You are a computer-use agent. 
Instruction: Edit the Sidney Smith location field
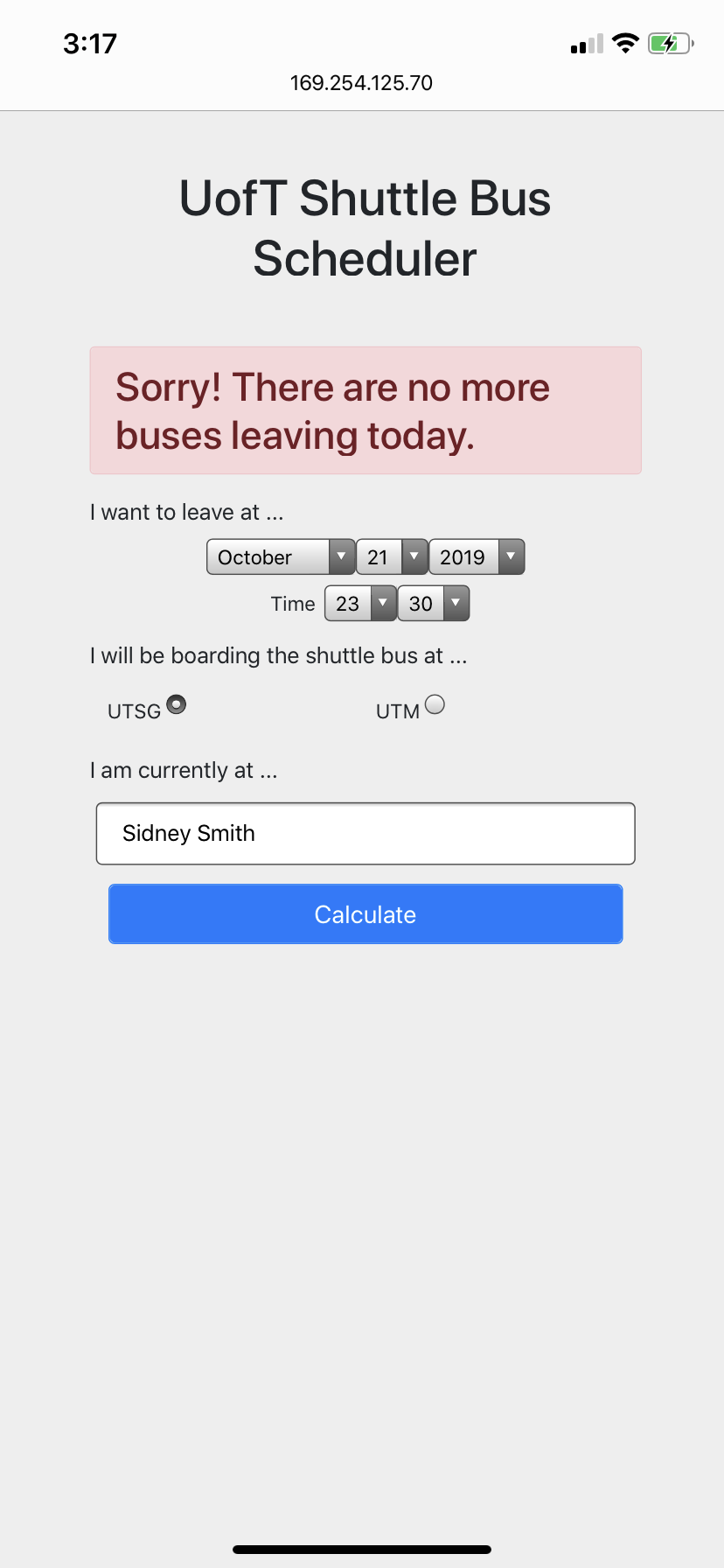[365, 834]
